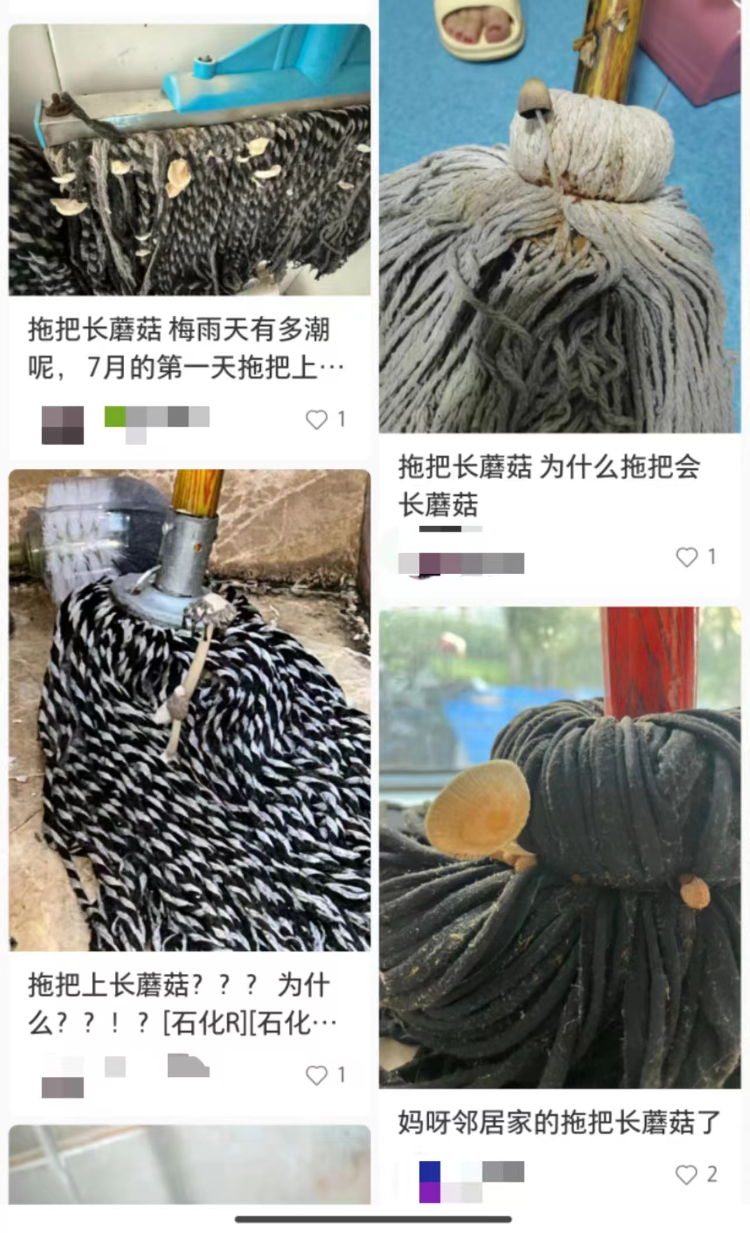Viewport: 750px width, 1233px height.
Task: Like the post "拖把上长蘑菇？？？"
Action: [317, 1075]
